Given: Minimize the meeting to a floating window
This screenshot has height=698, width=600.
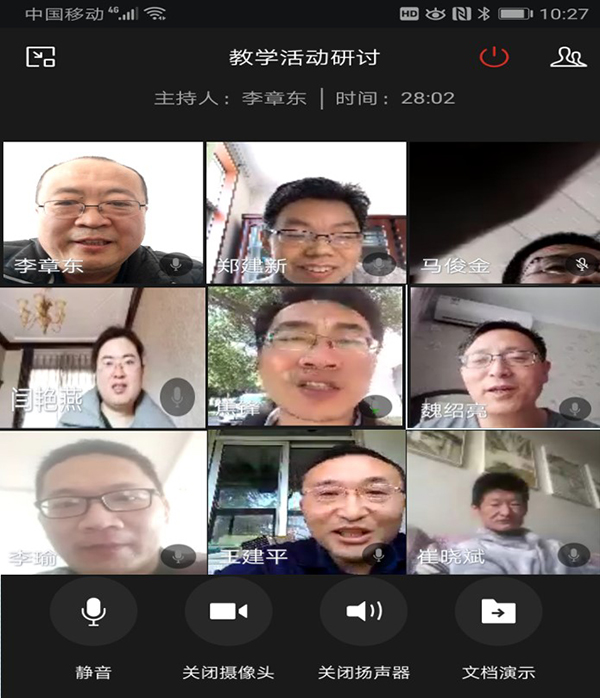Looking at the screenshot, I should pyautogui.click(x=41, y=57).
